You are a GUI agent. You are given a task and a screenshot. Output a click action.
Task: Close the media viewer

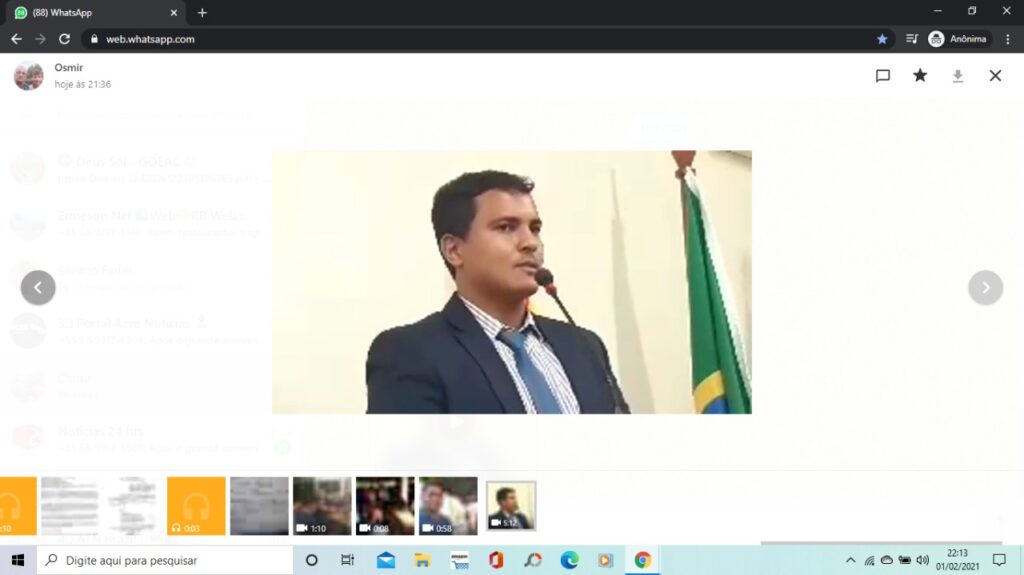pyautogui.click(x=995, y=76)
